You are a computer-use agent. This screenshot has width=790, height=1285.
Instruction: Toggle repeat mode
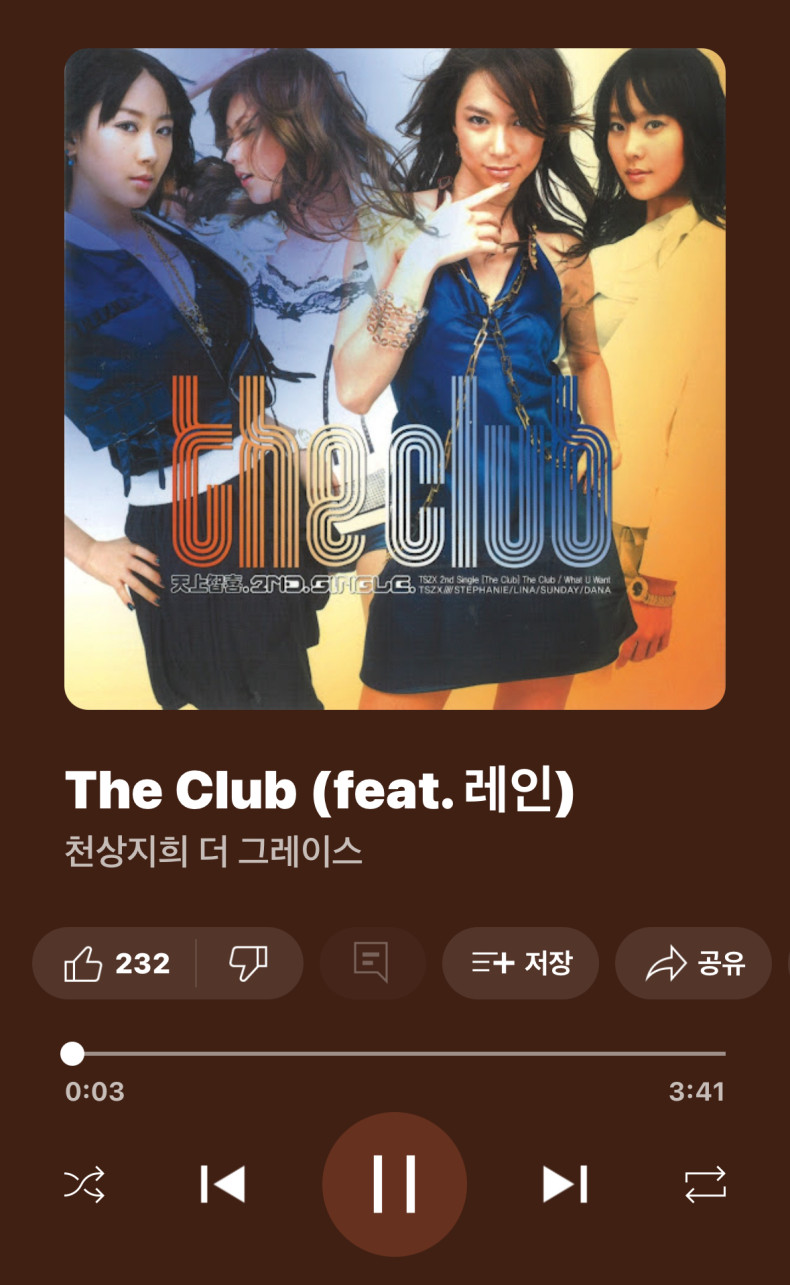click(x=705, y=1185)
